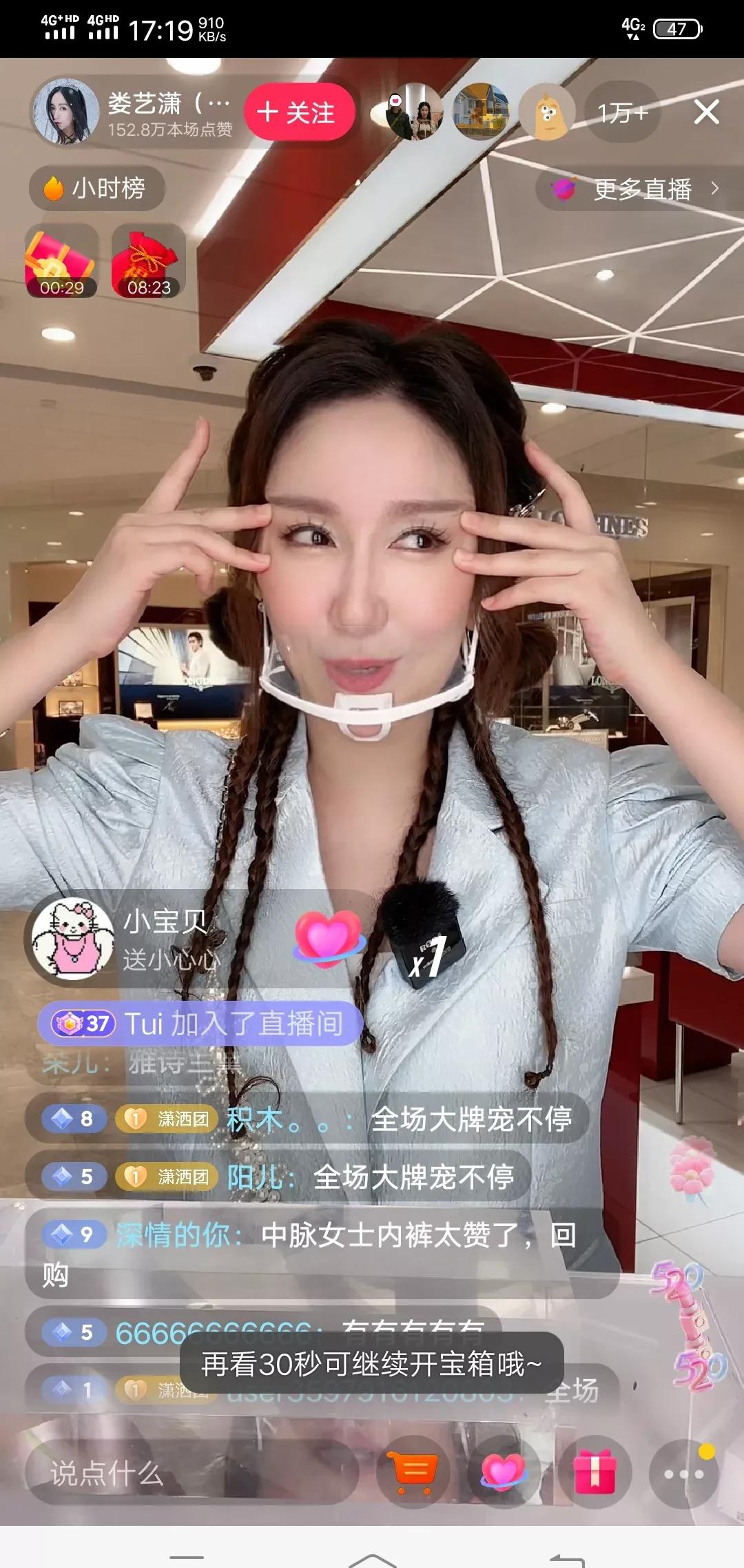
Task: Open first top viewer avatar
Action: click(414, 112)
